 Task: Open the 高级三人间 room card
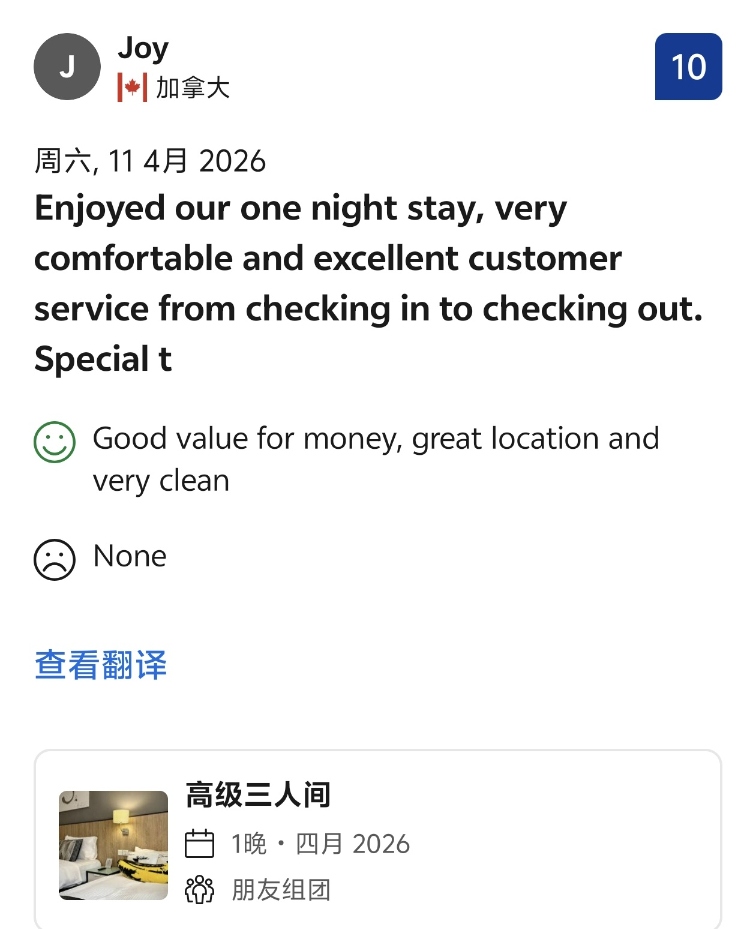(x=377, y=842)
